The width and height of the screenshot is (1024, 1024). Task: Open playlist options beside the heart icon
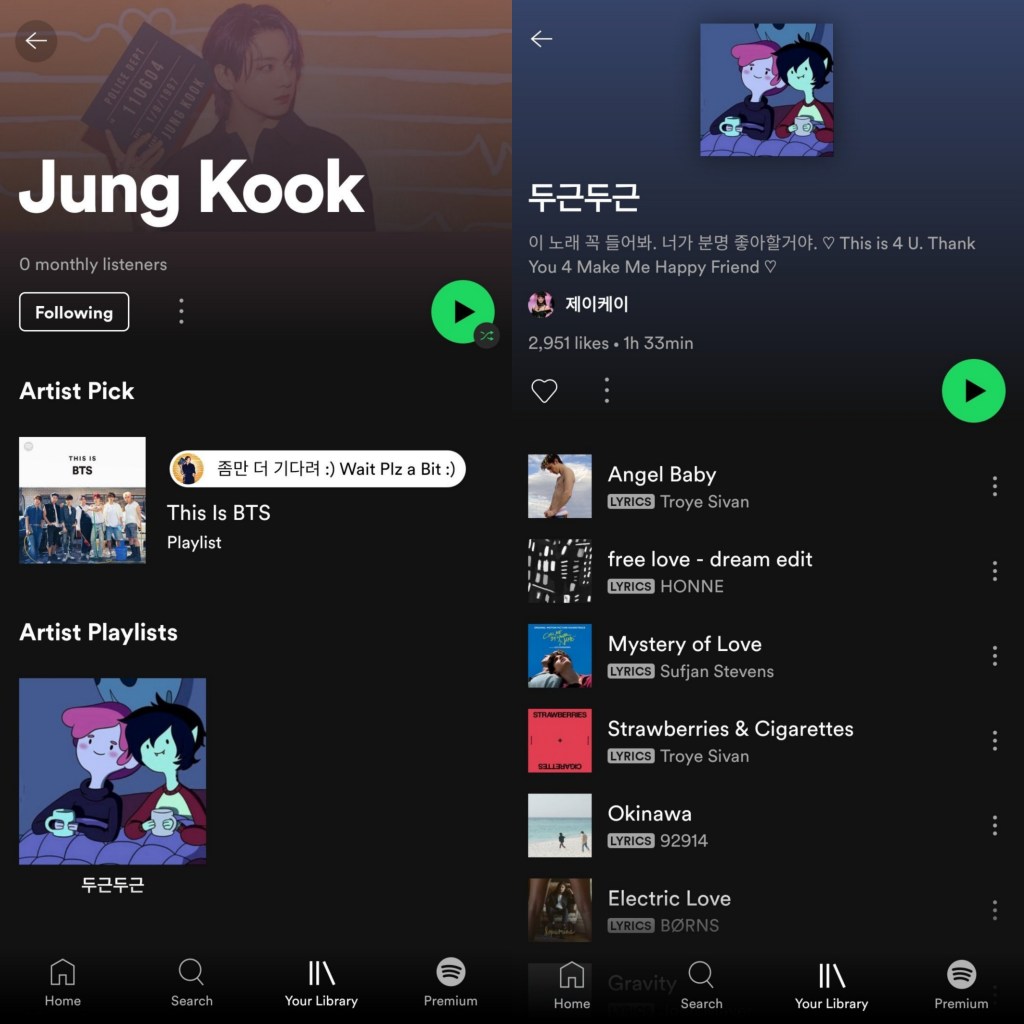[606, 391]
